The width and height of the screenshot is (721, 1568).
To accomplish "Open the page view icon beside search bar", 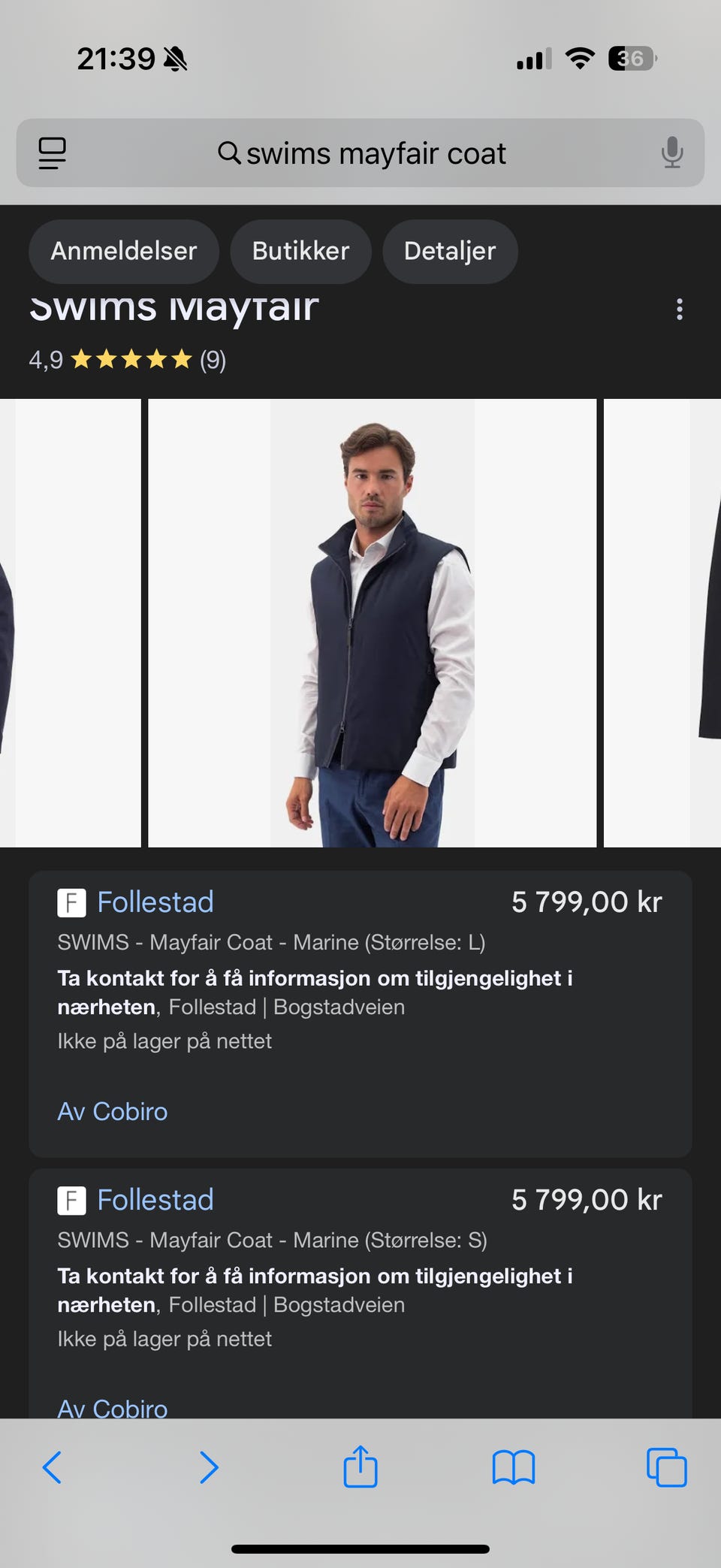I will click(51, 153).
